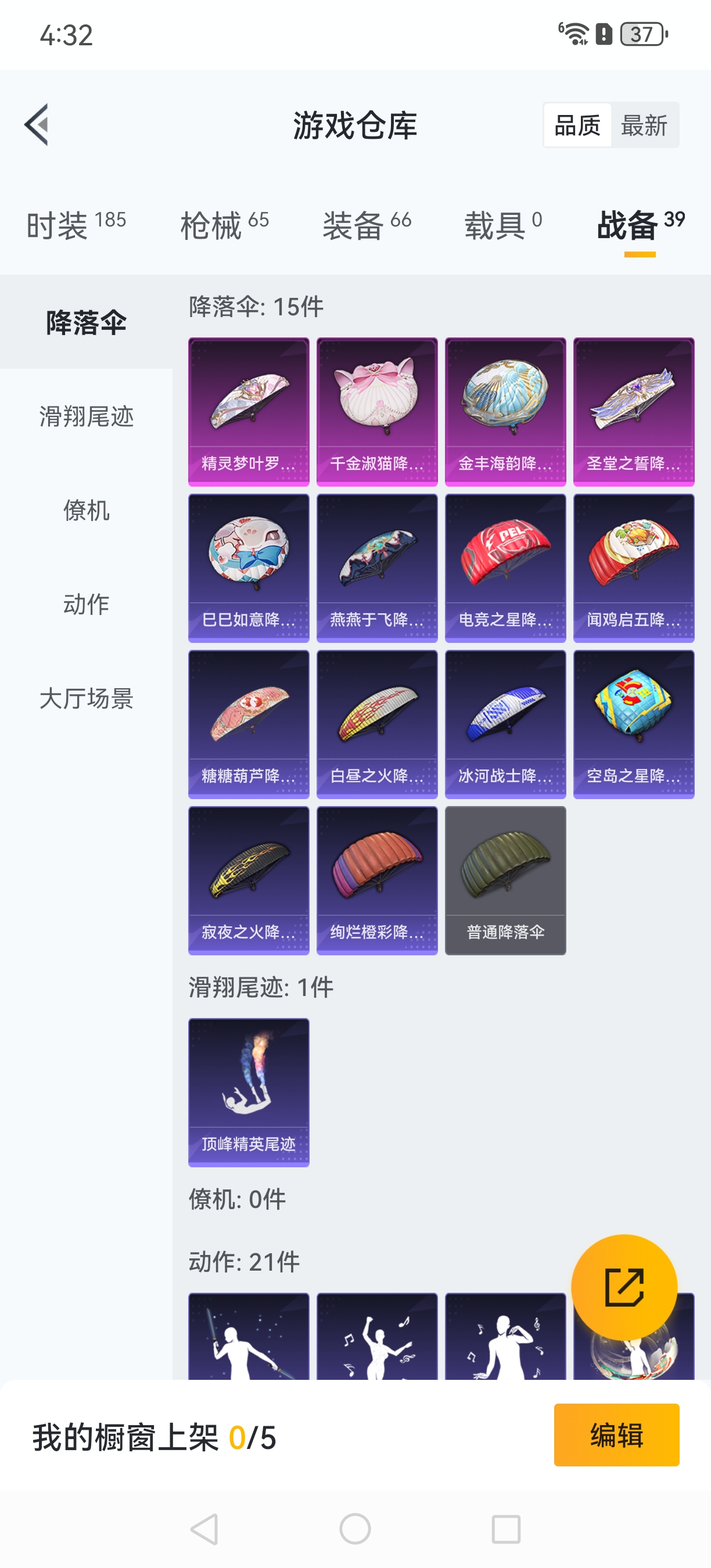View the 电竞之星 parachute skin
This screenshot has height=1568, width=711.
pos(505,567)
